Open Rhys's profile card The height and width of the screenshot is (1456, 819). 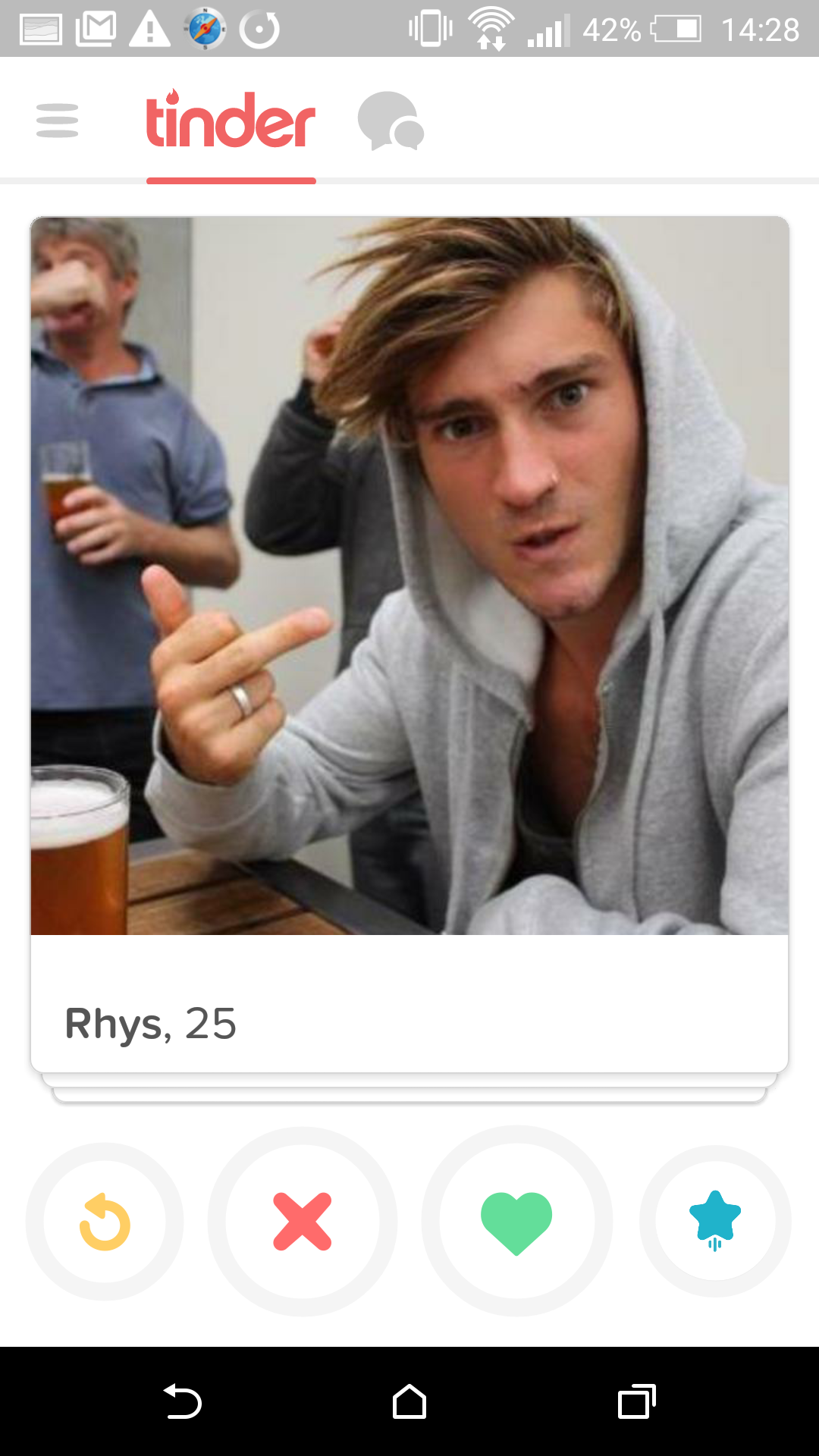pos(409,576)
